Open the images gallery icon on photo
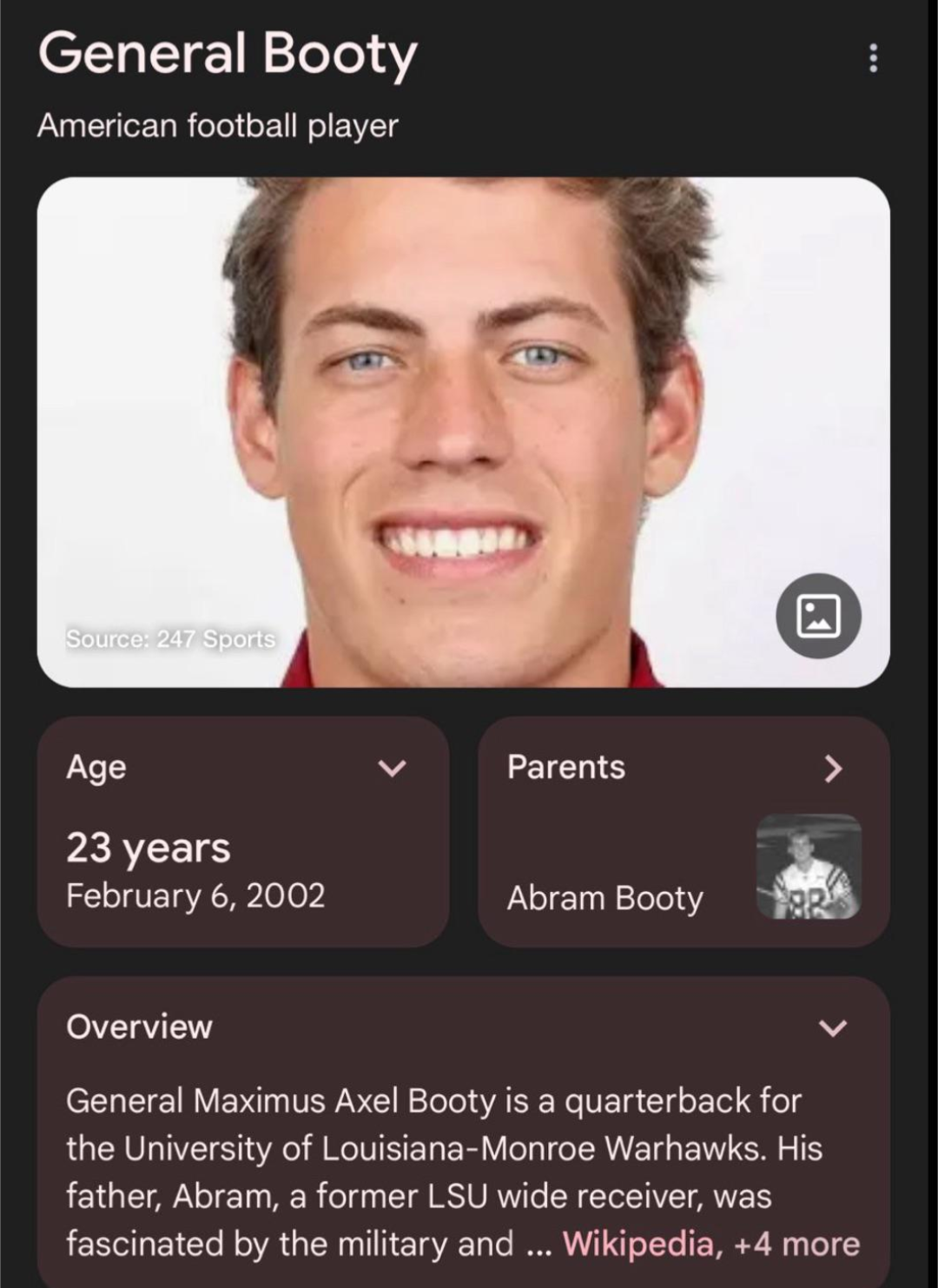 [818, 616]
